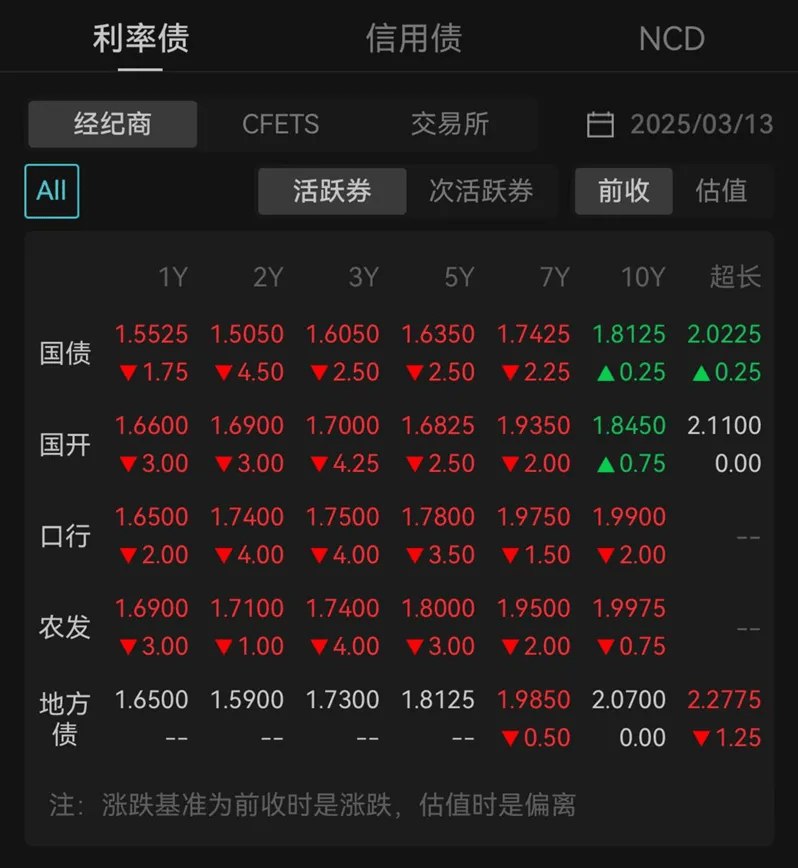Select 前收 as comparison basis
This screenshot has width=798, height=868.
623,191
